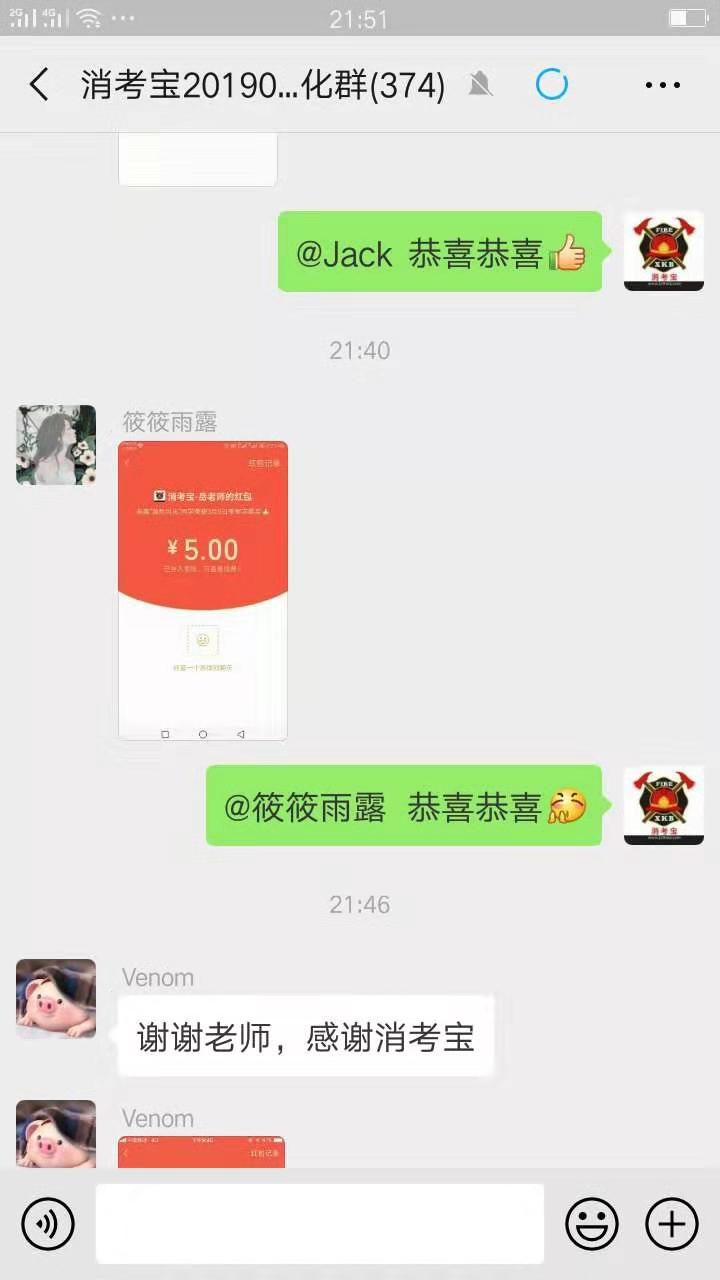The height and width of the screenshot is (1280, 720).
Task: View 筱筱雨露's profile avatar
Action: [x=56, y=445]
